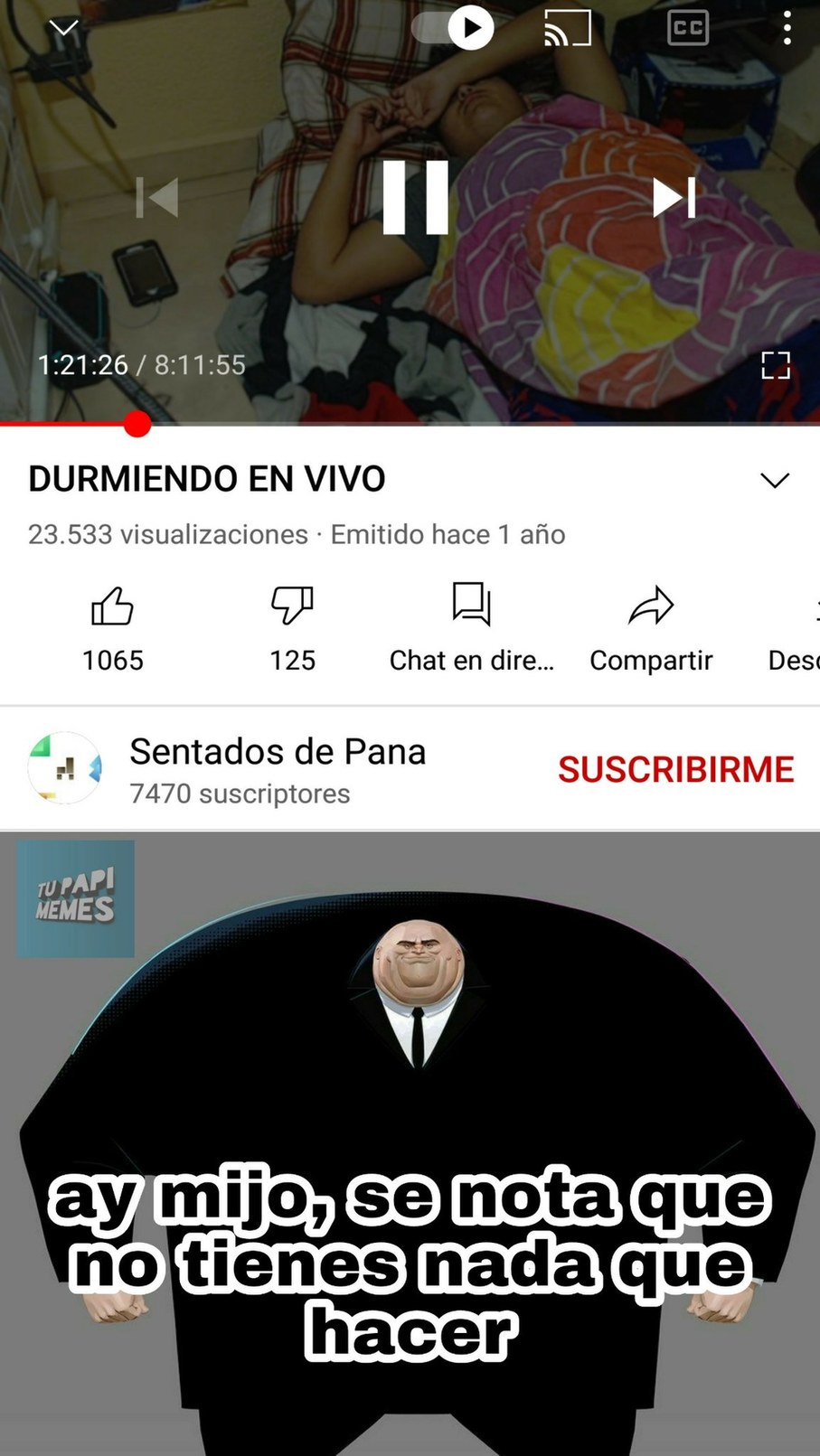Viewport: 820px width, 1456px height.
Task: Share the video via Compartir
Action: pos(650,624)
